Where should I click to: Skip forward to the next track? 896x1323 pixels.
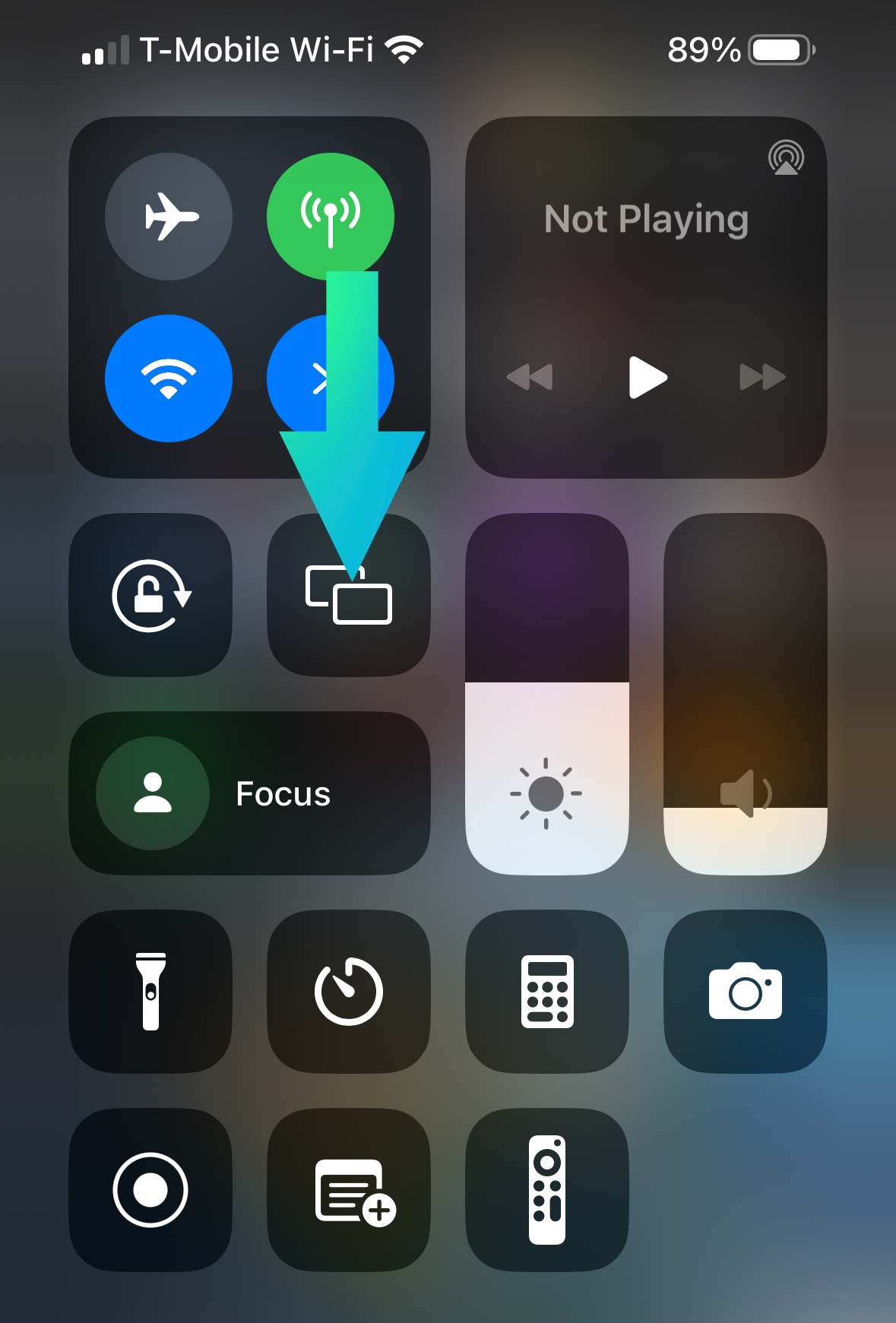(762, 377)
